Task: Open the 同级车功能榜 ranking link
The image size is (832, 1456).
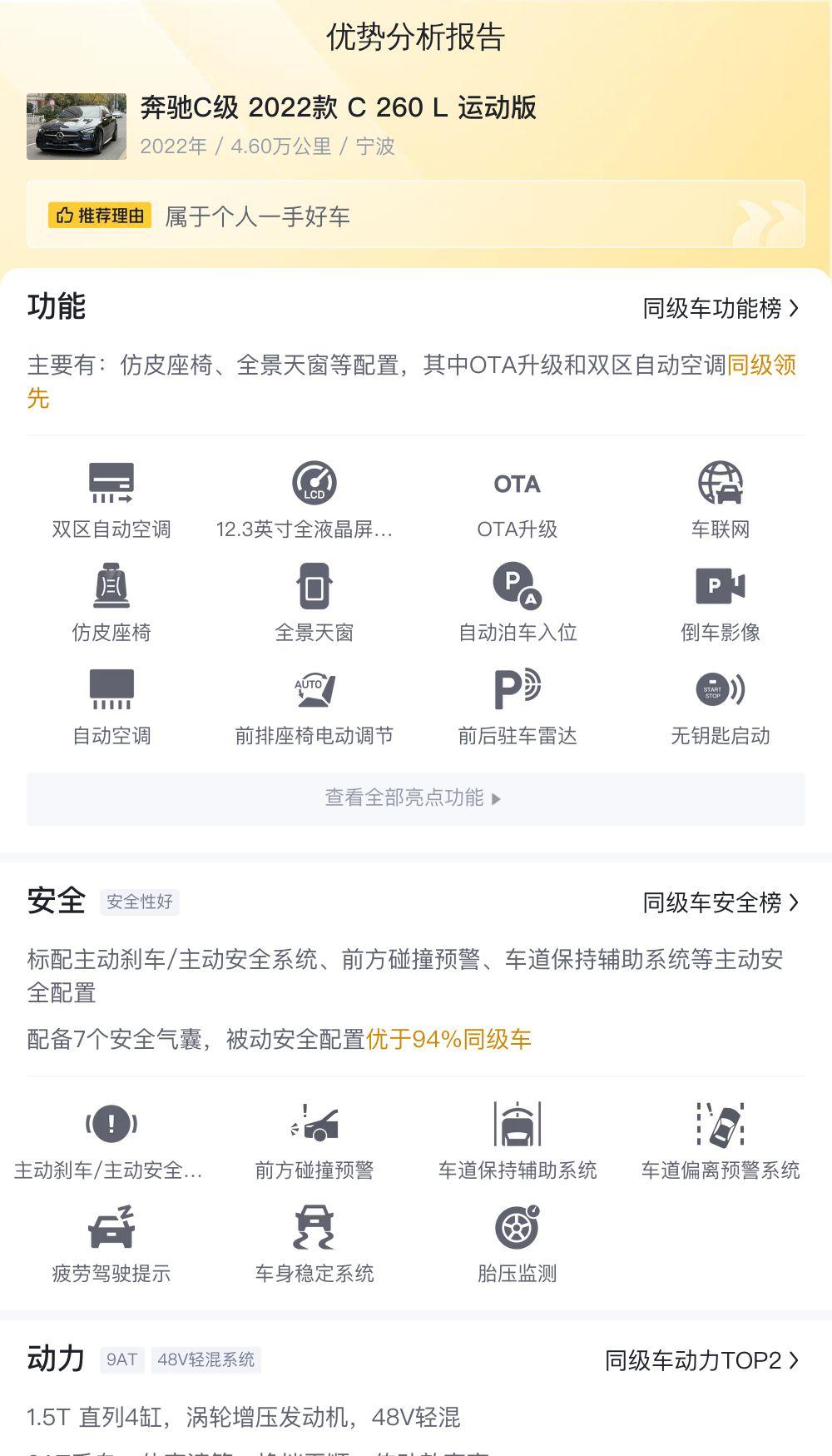Action: (720, 309)
